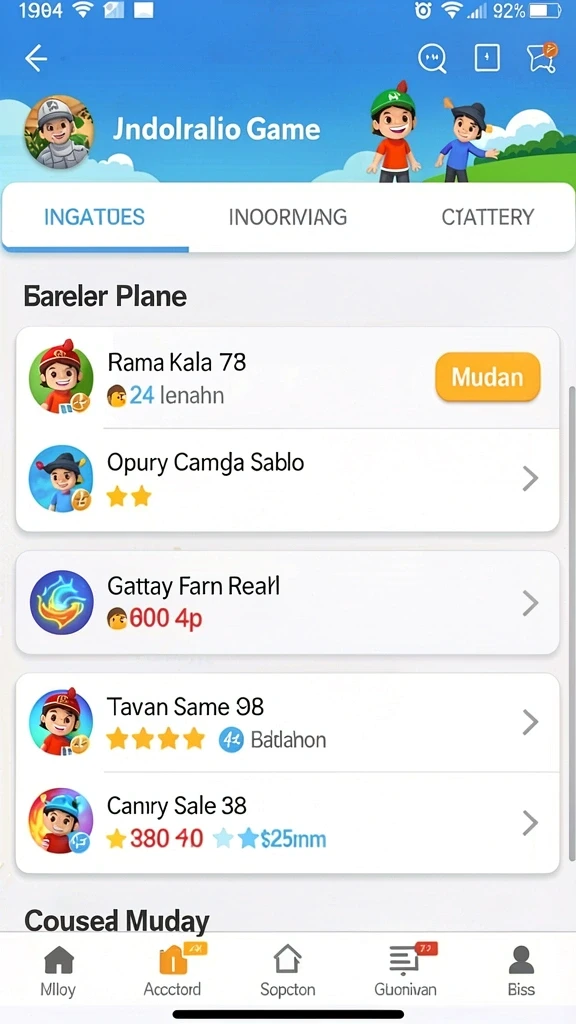This screenshot has width=576, height=1024.
Task: Open Caniry Sale 38 entry
Action: (287, 822)
